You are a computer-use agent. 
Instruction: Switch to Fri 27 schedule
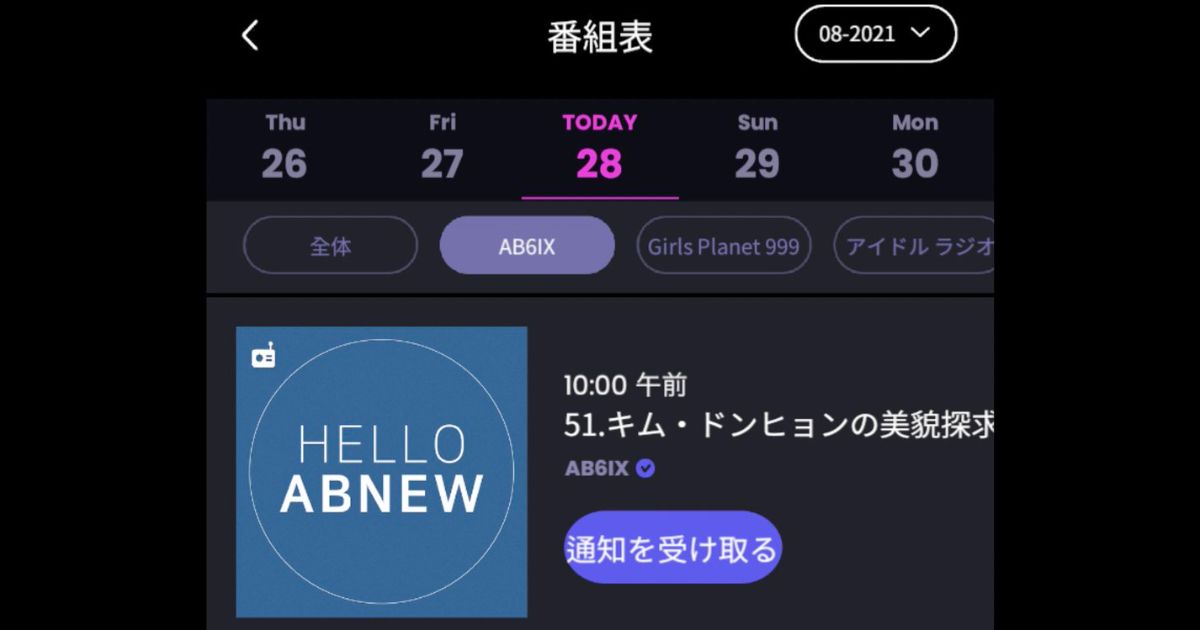click(442, 148)
